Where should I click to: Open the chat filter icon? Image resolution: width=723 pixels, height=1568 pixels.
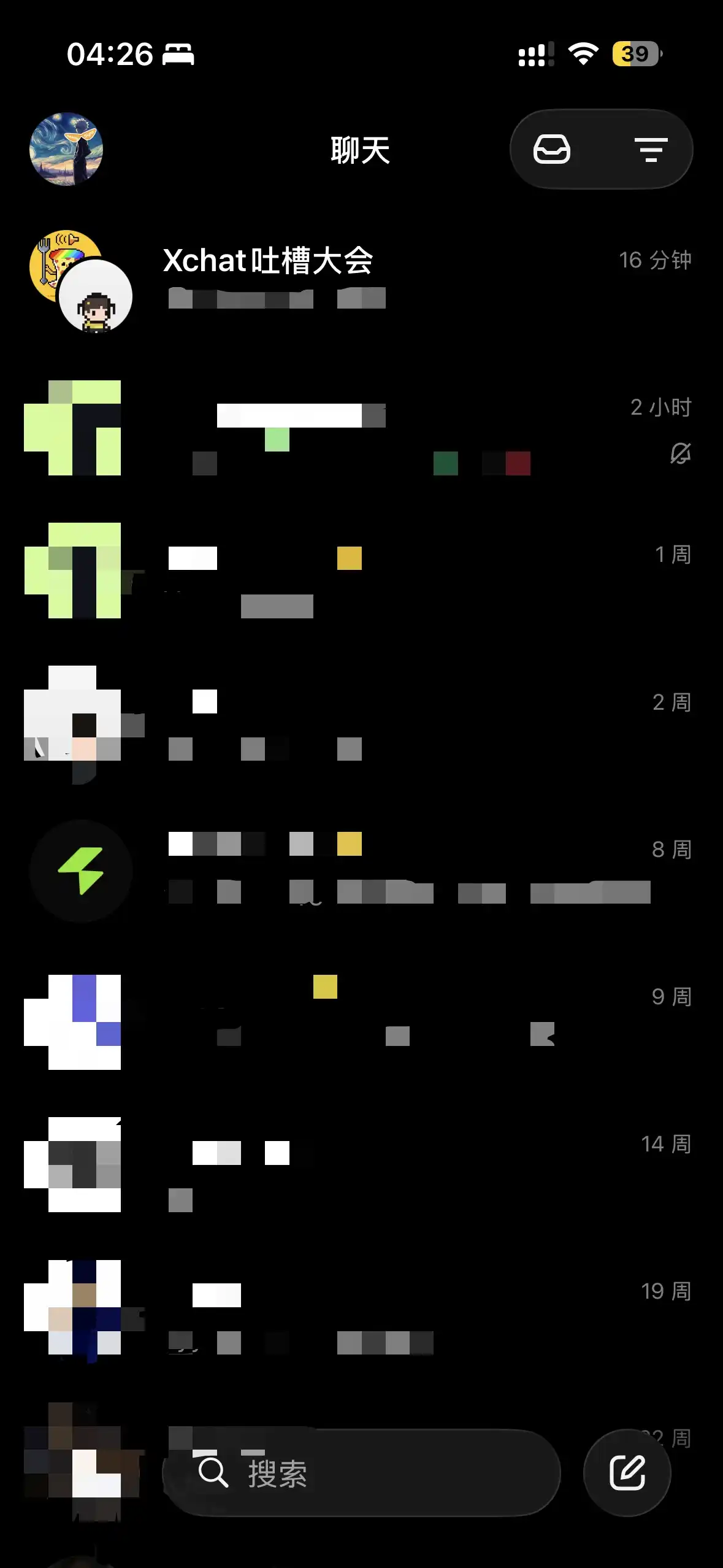651,150
